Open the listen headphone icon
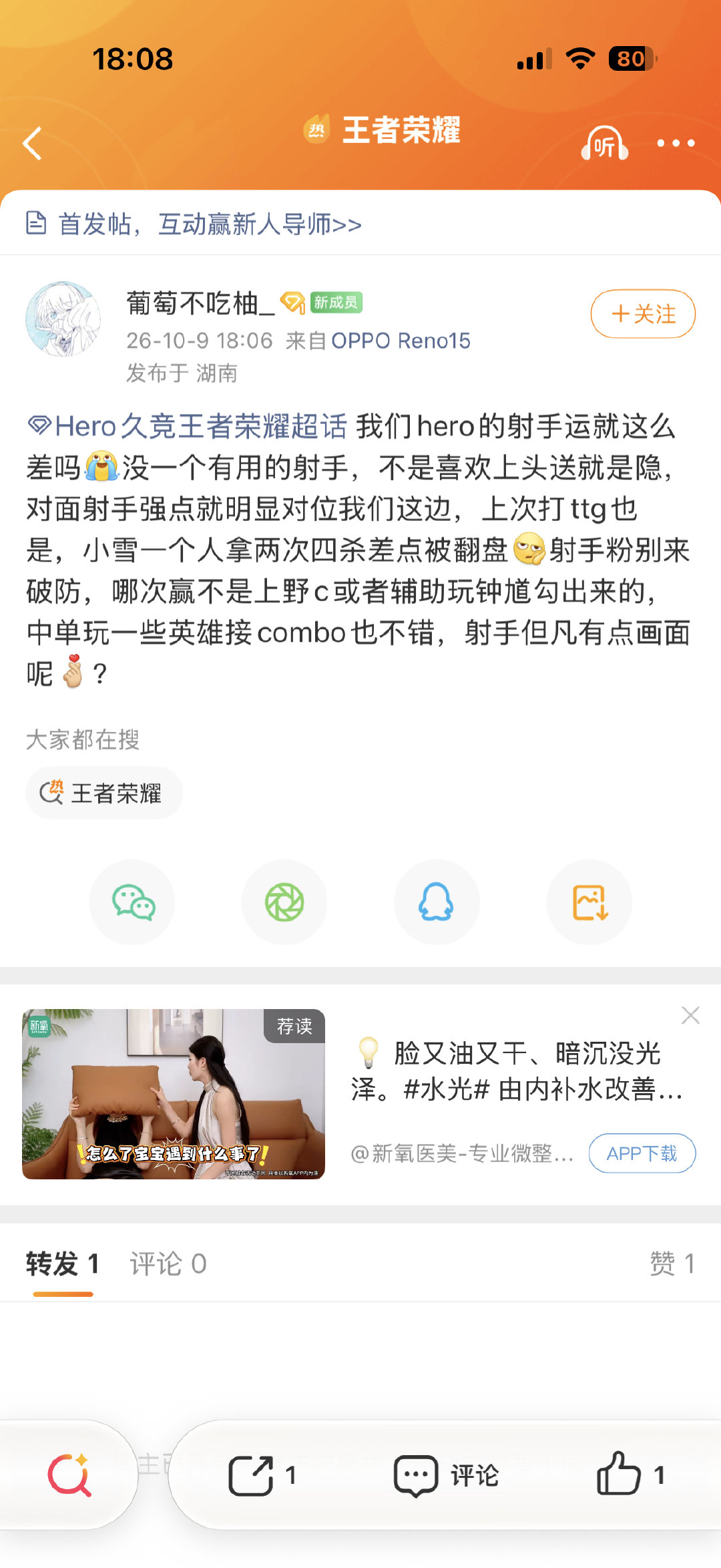The height and width of the screenshot is (1568, 721). (604, 143)
